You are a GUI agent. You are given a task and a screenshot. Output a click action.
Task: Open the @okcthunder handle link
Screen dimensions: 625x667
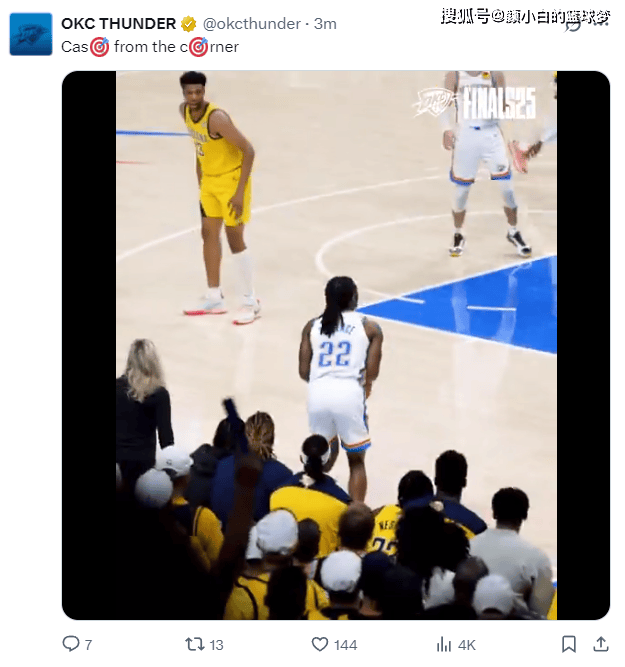click(x=251, y=24)
